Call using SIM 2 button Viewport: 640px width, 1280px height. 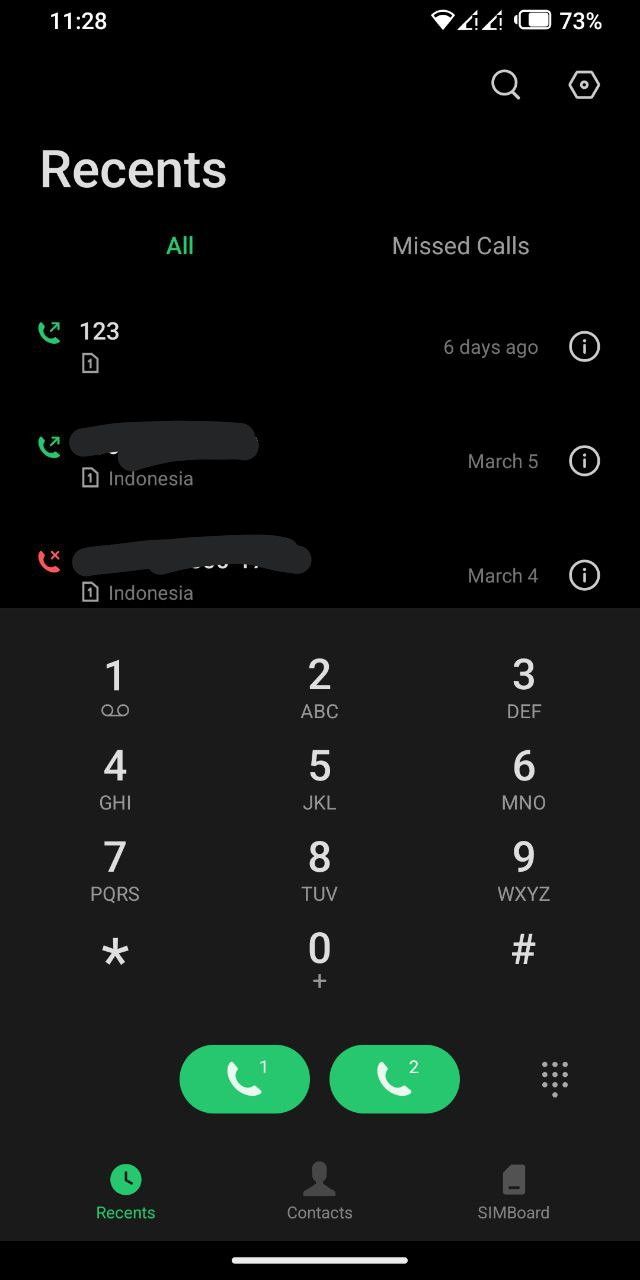coord(394,1079)
